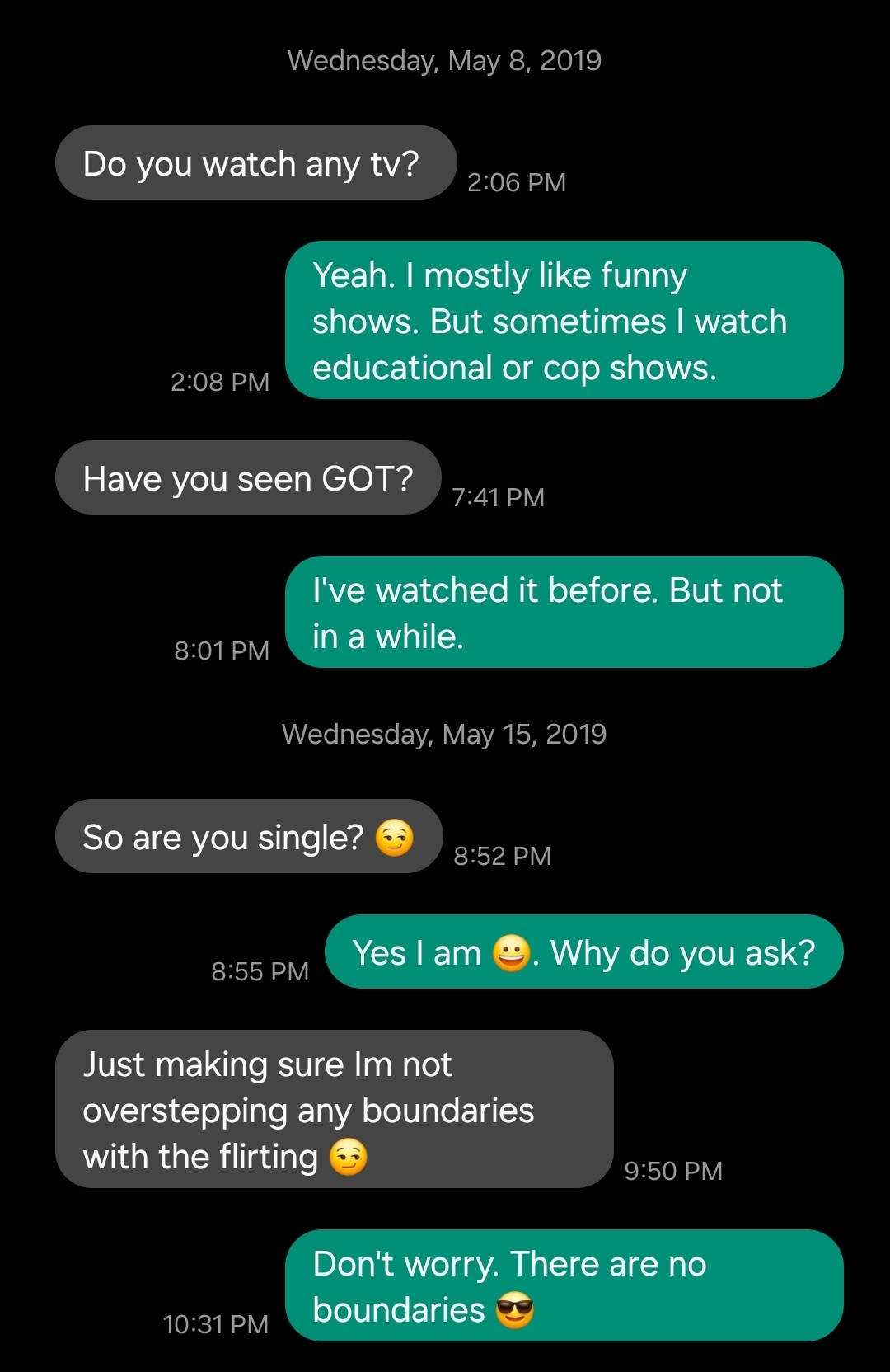Click the 2:06 PM timestamp
890x1372 pixels.
(518, 181)
